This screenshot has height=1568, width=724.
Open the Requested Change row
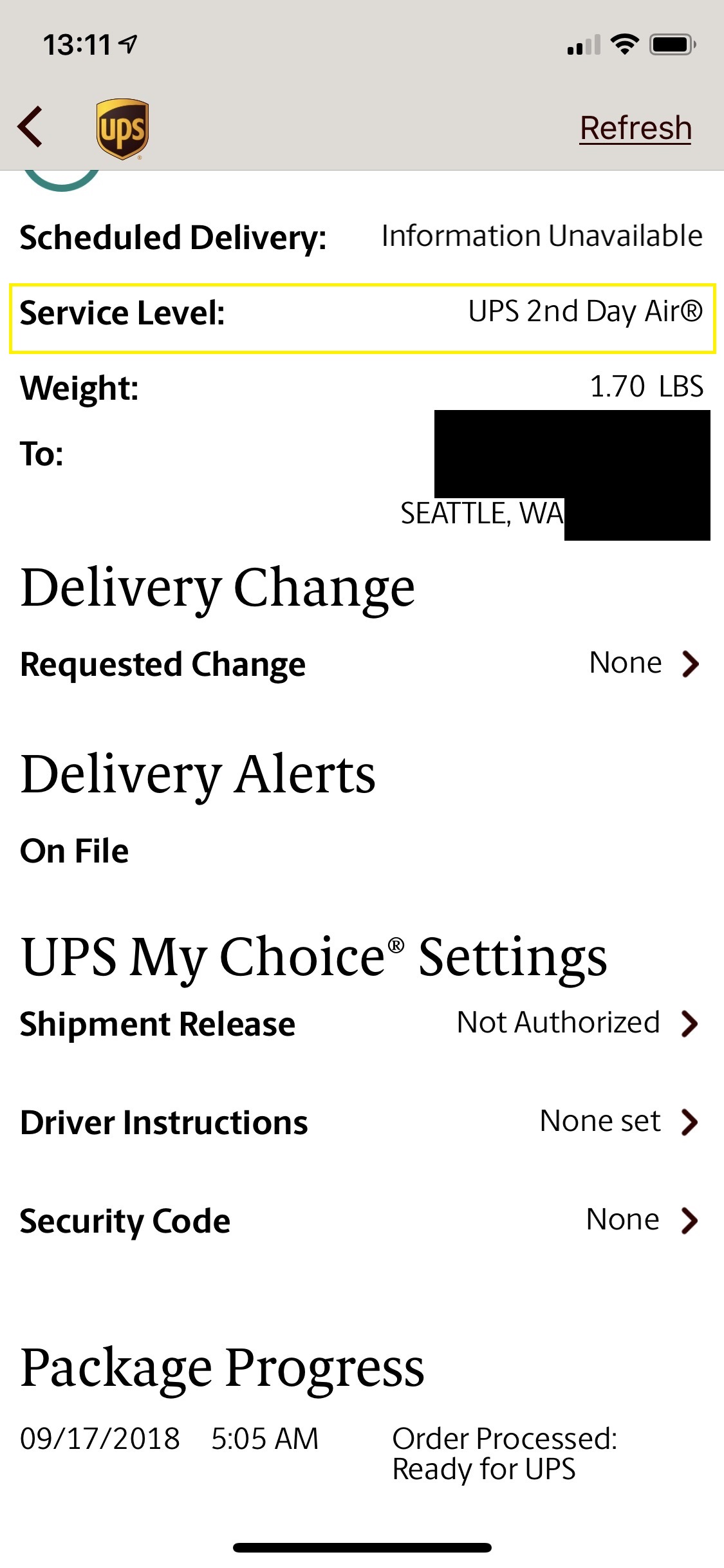362,664
